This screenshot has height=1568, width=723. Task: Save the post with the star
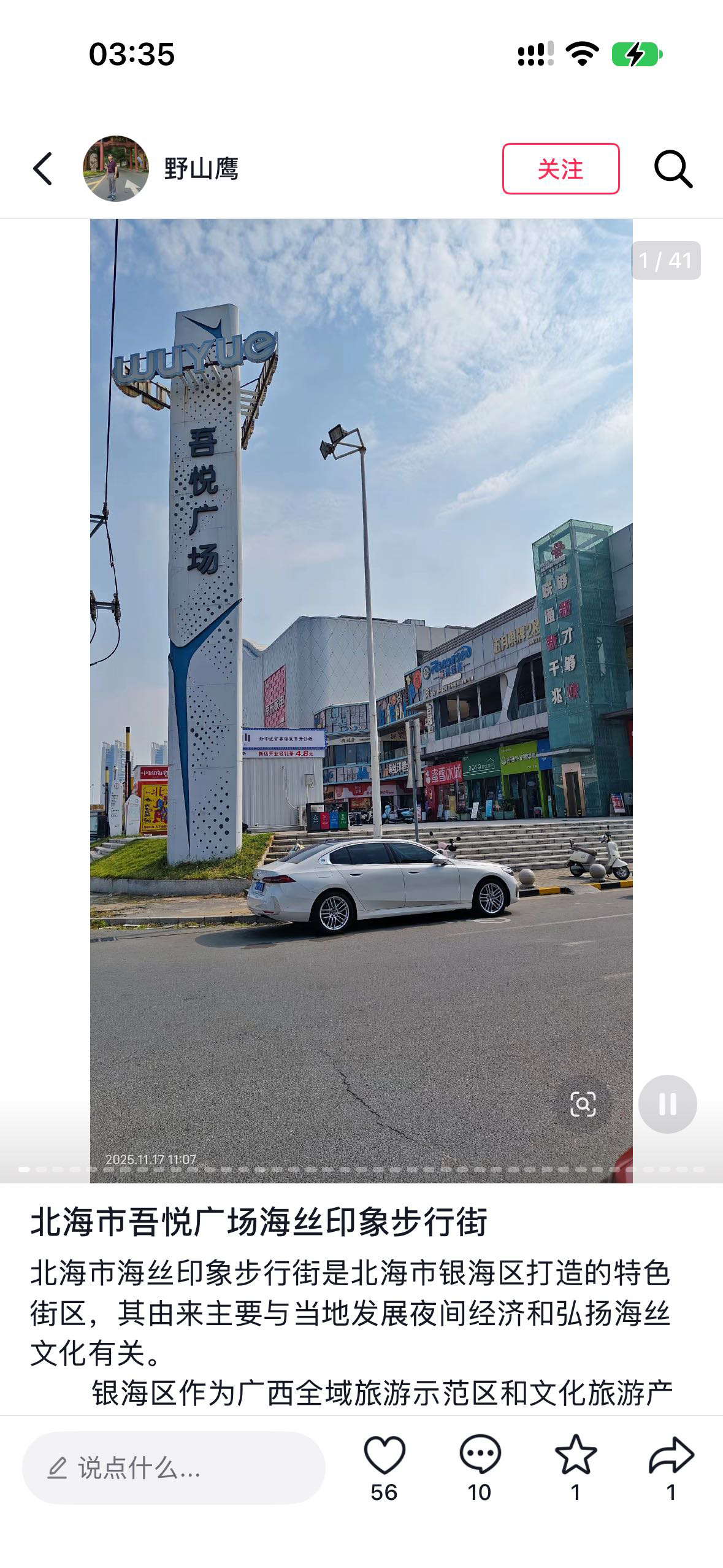(x=576, y=1455)
